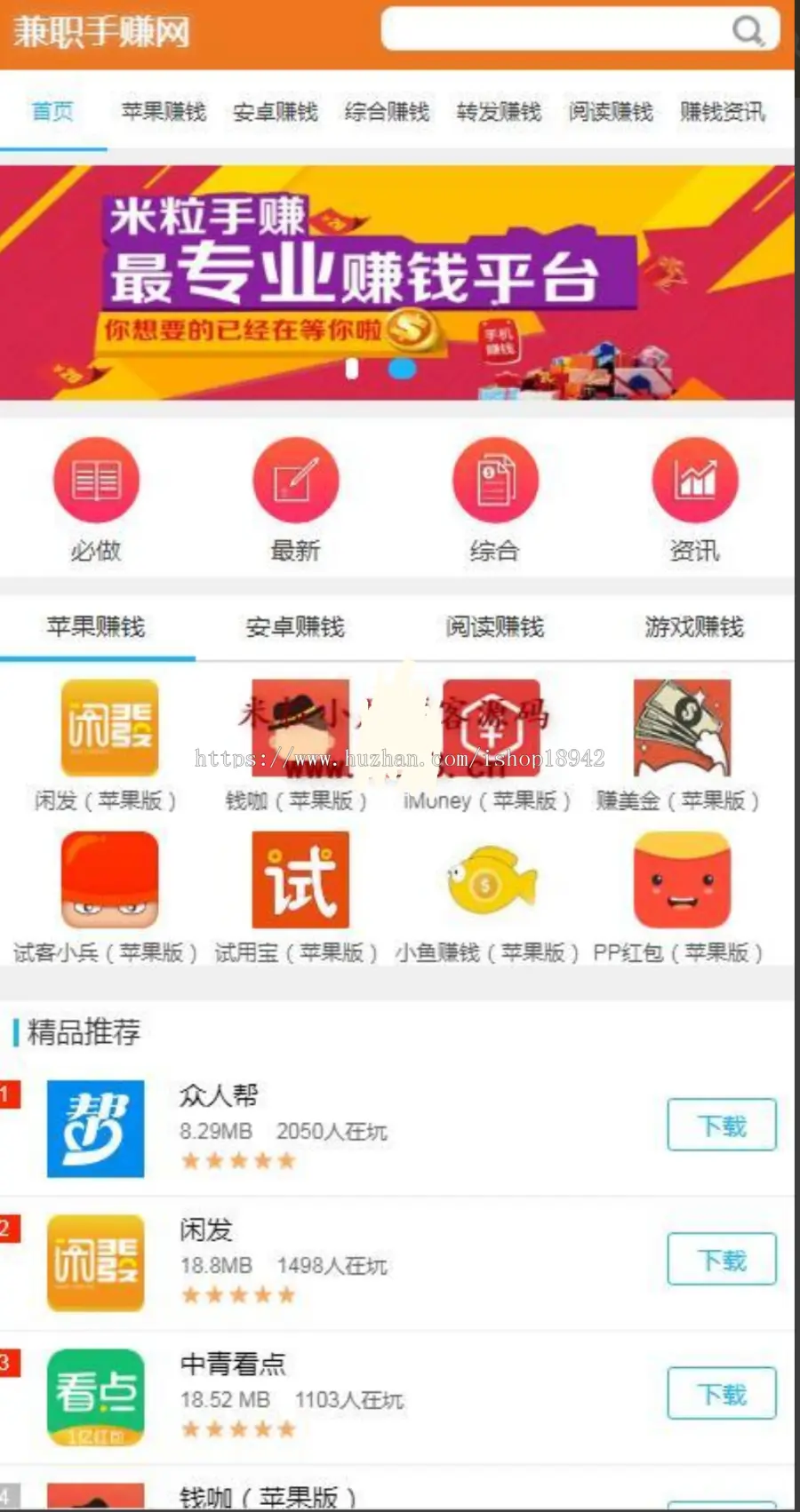This screenshot has height=1512, width=800.
Task: Open 转发赚钱 in top navigation
Action: coord(499,112)
